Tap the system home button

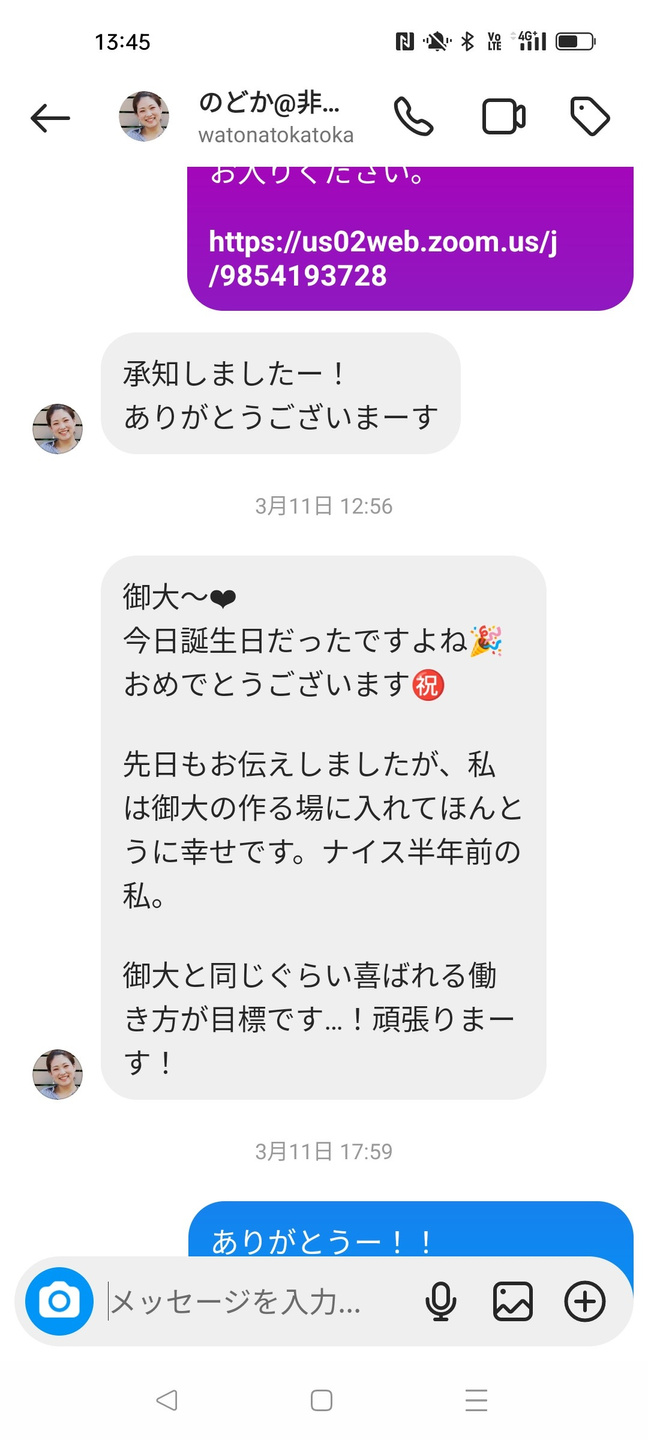pos(321,1400)
